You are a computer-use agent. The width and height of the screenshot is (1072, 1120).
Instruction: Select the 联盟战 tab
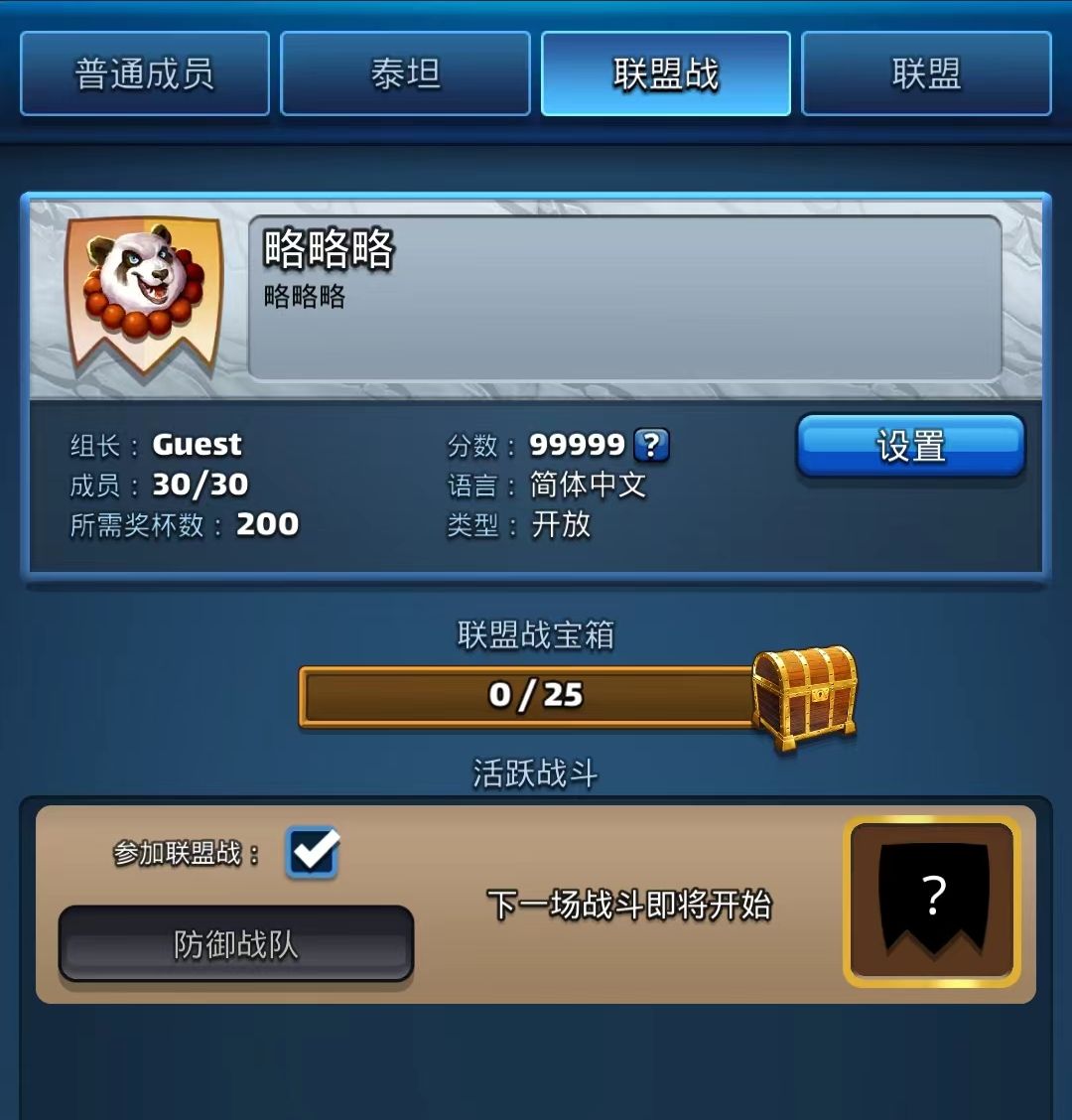coord(666,72)
